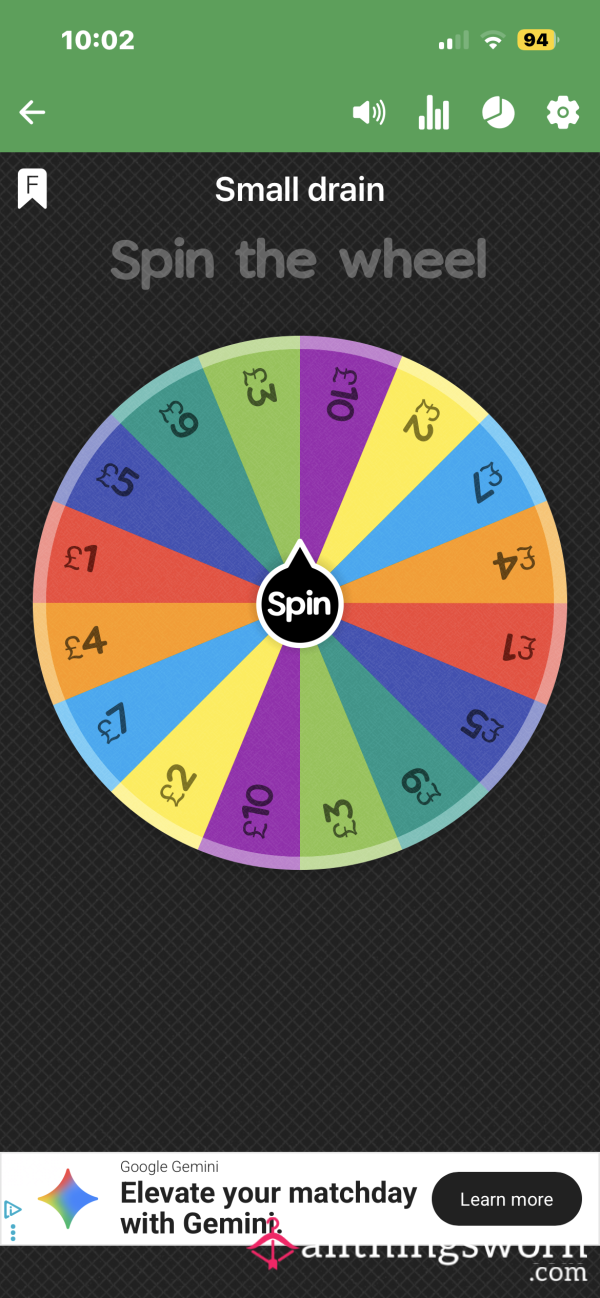The height and width of the screenshot is (1298, 600).
Task: Open settings gear
Action: coord(563,112)
